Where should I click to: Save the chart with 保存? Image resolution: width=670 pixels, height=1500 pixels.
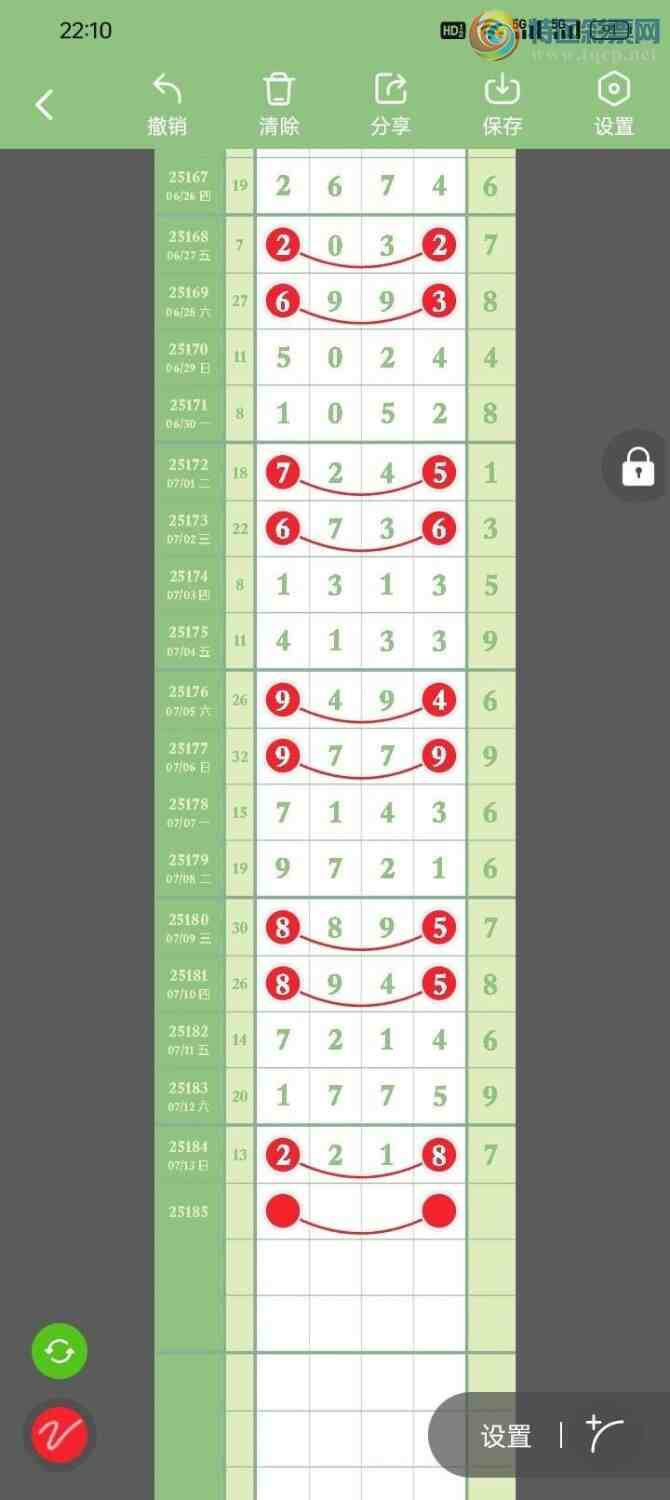pyautogui.click(x=502, y=104)
